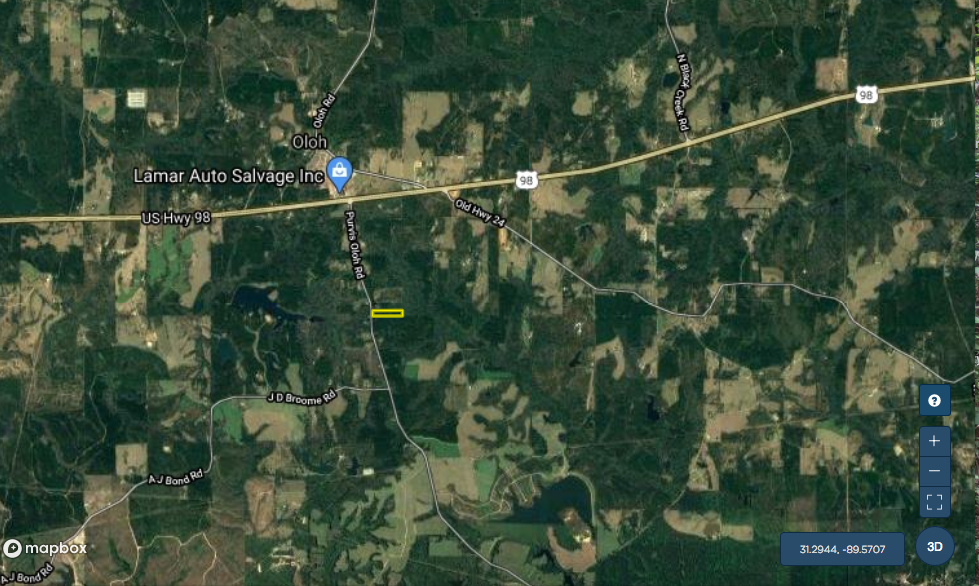979x586 pixels.
Task: Tap the Lamar Auto Salvage Inc marker
Action: point(340,174)
